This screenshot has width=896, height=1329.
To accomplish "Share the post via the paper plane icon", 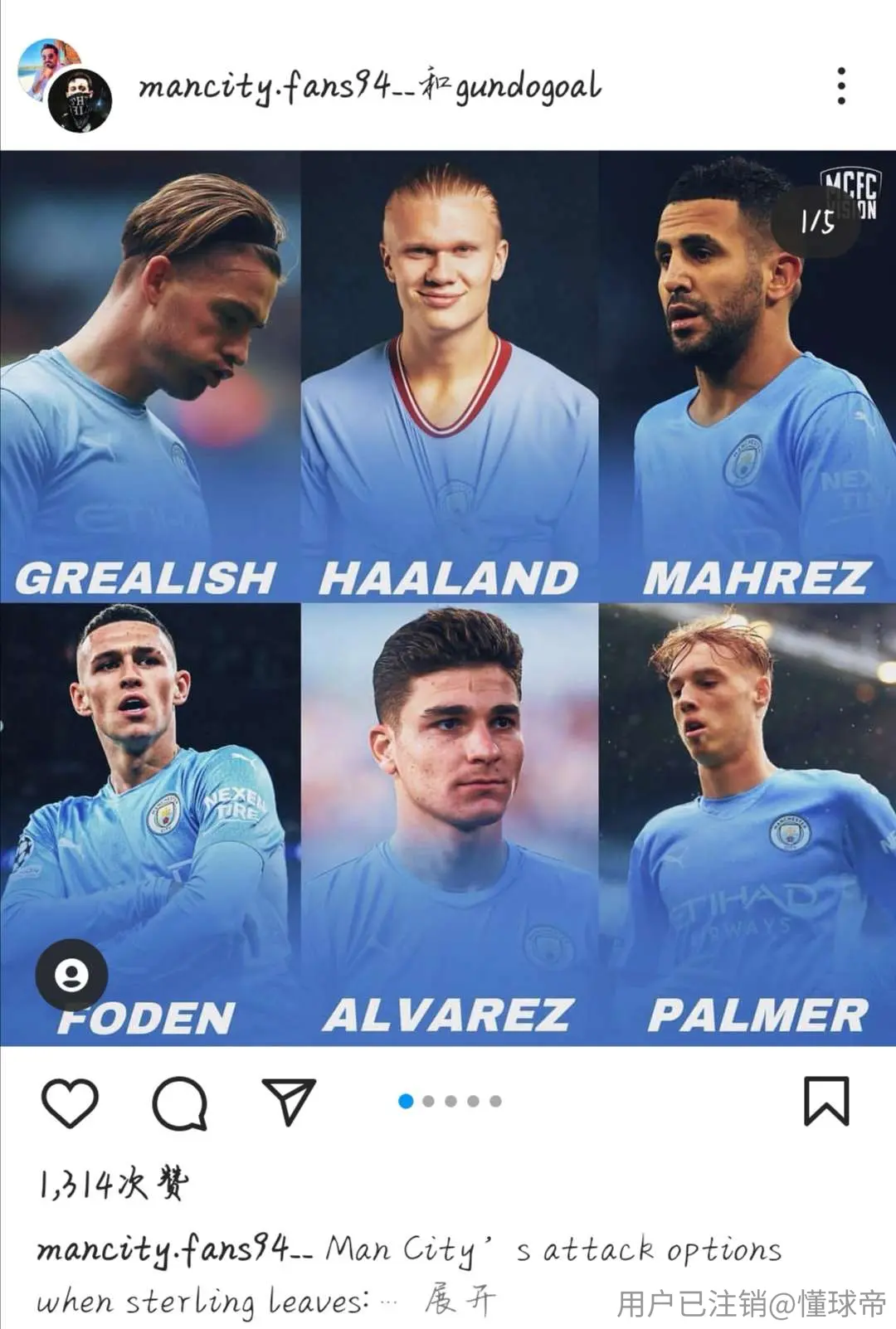I will [x=288, y=1102].
